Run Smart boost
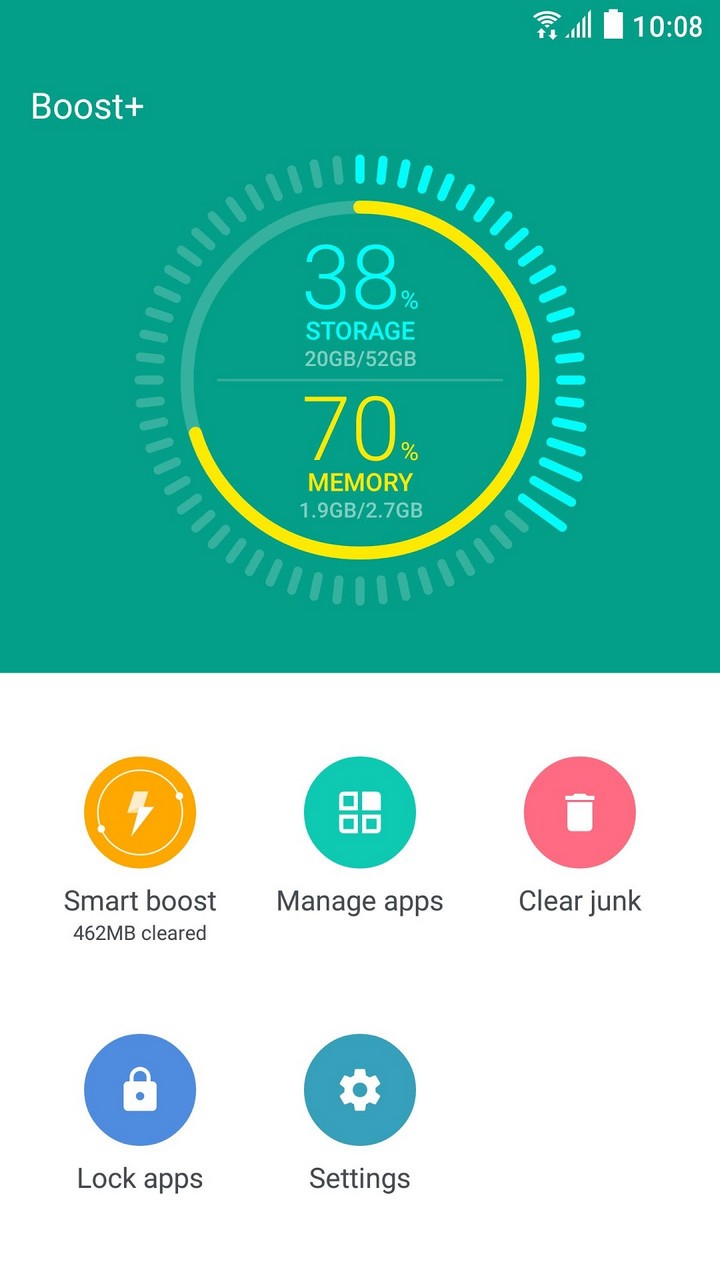720x1280 pixels. click(x=140, y=812)
